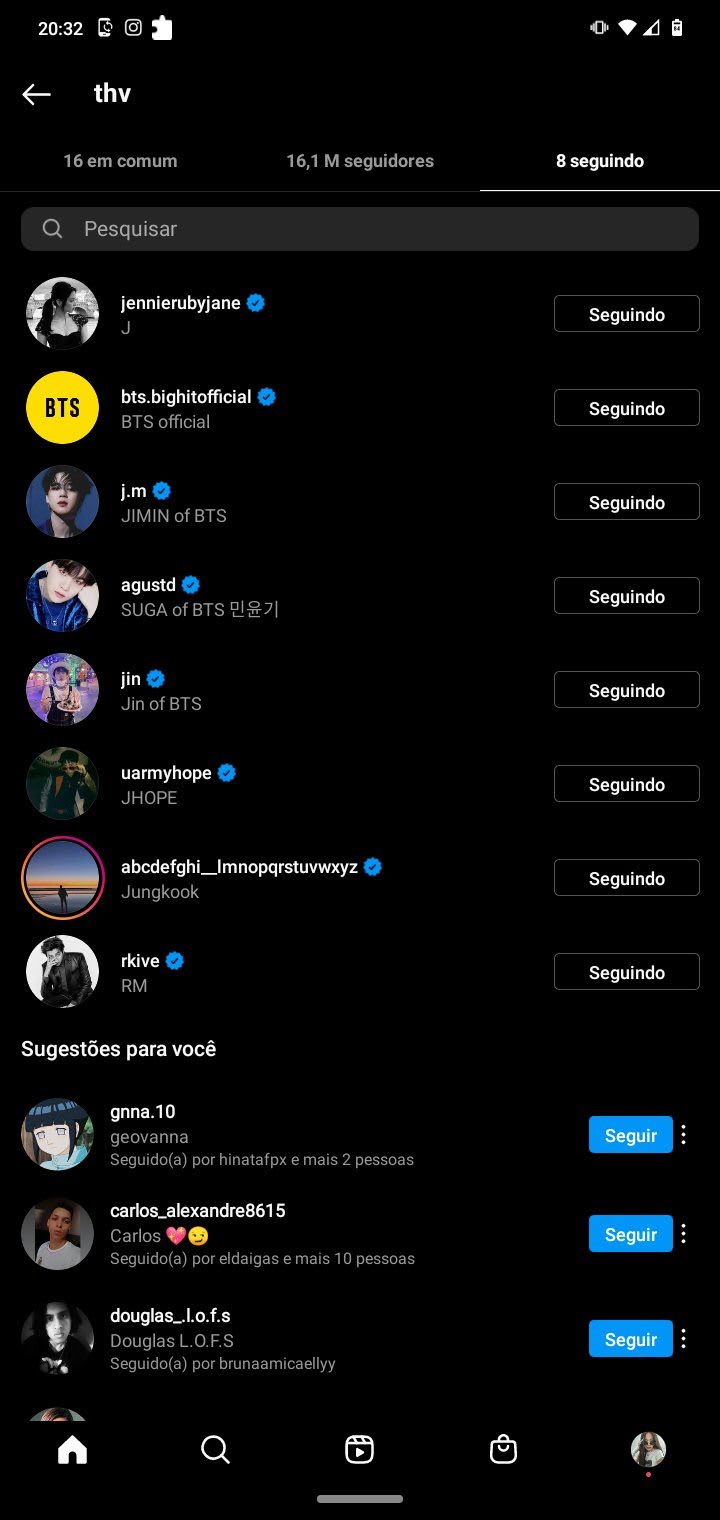Screen dimensions: 720x1520
Task: Tap Seguindo button next to bts.bighitofficial
Action: (626, 408)
